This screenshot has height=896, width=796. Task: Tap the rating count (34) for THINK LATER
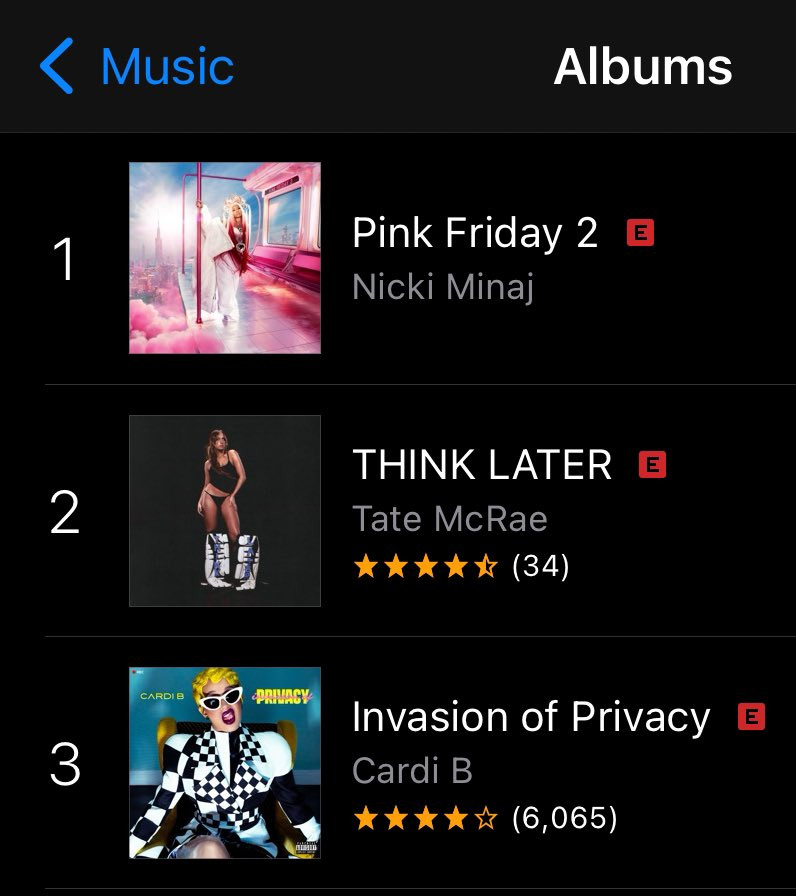(540, 566)
